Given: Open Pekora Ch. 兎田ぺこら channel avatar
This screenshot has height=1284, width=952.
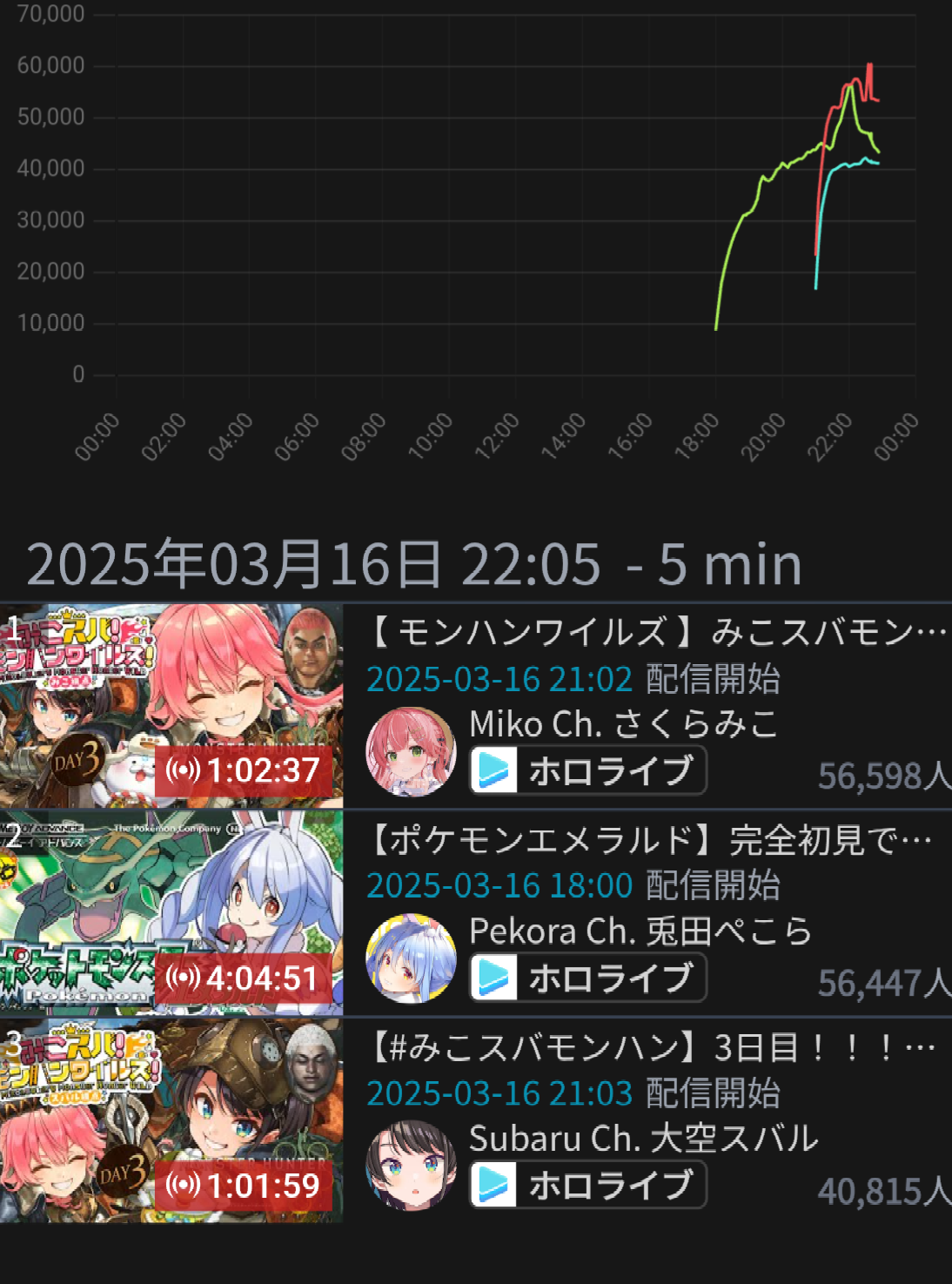Looking at the screenshot, I should click(x=411, y=958).
